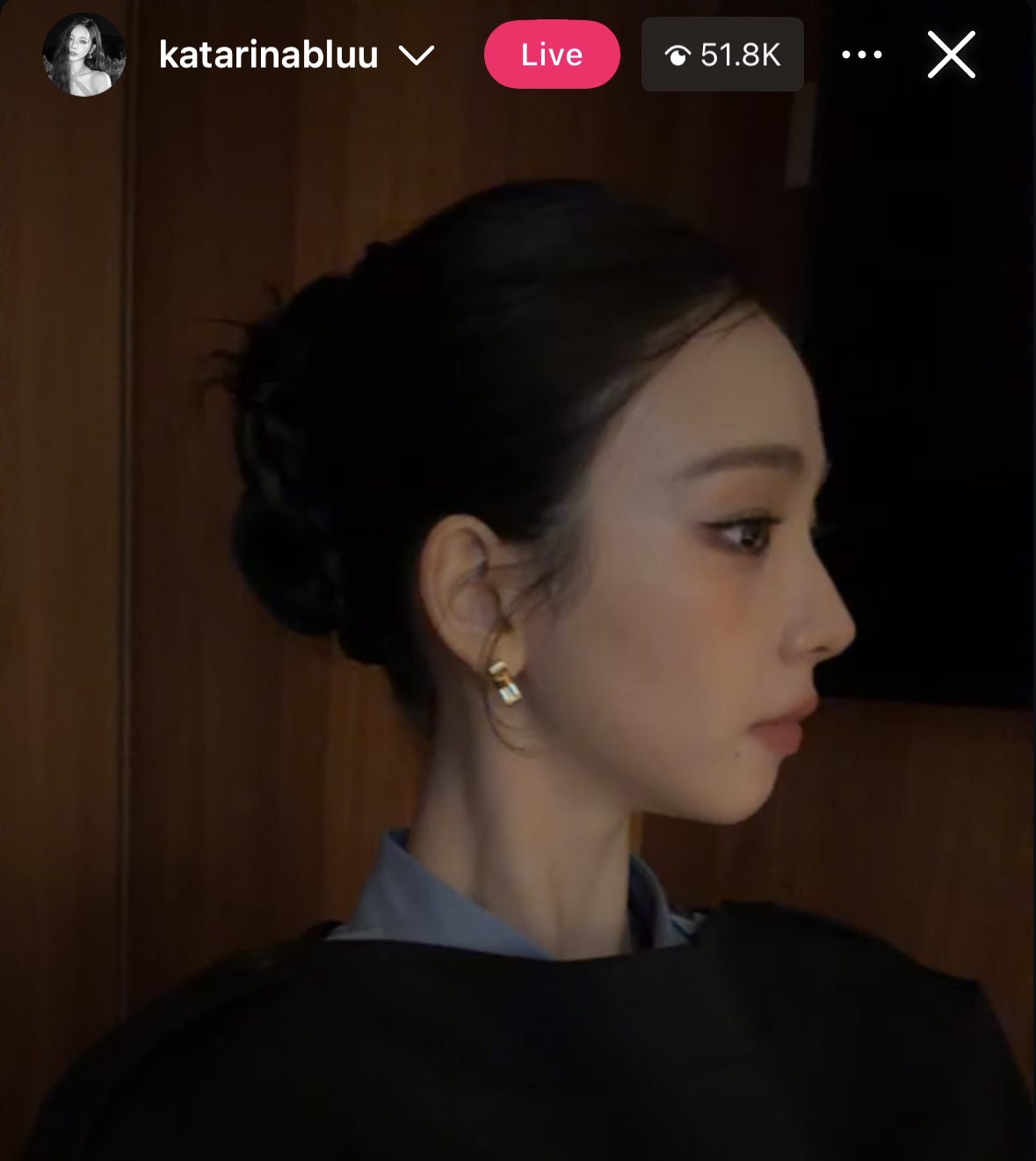
Task: Close the live stream
Action: 952,54
